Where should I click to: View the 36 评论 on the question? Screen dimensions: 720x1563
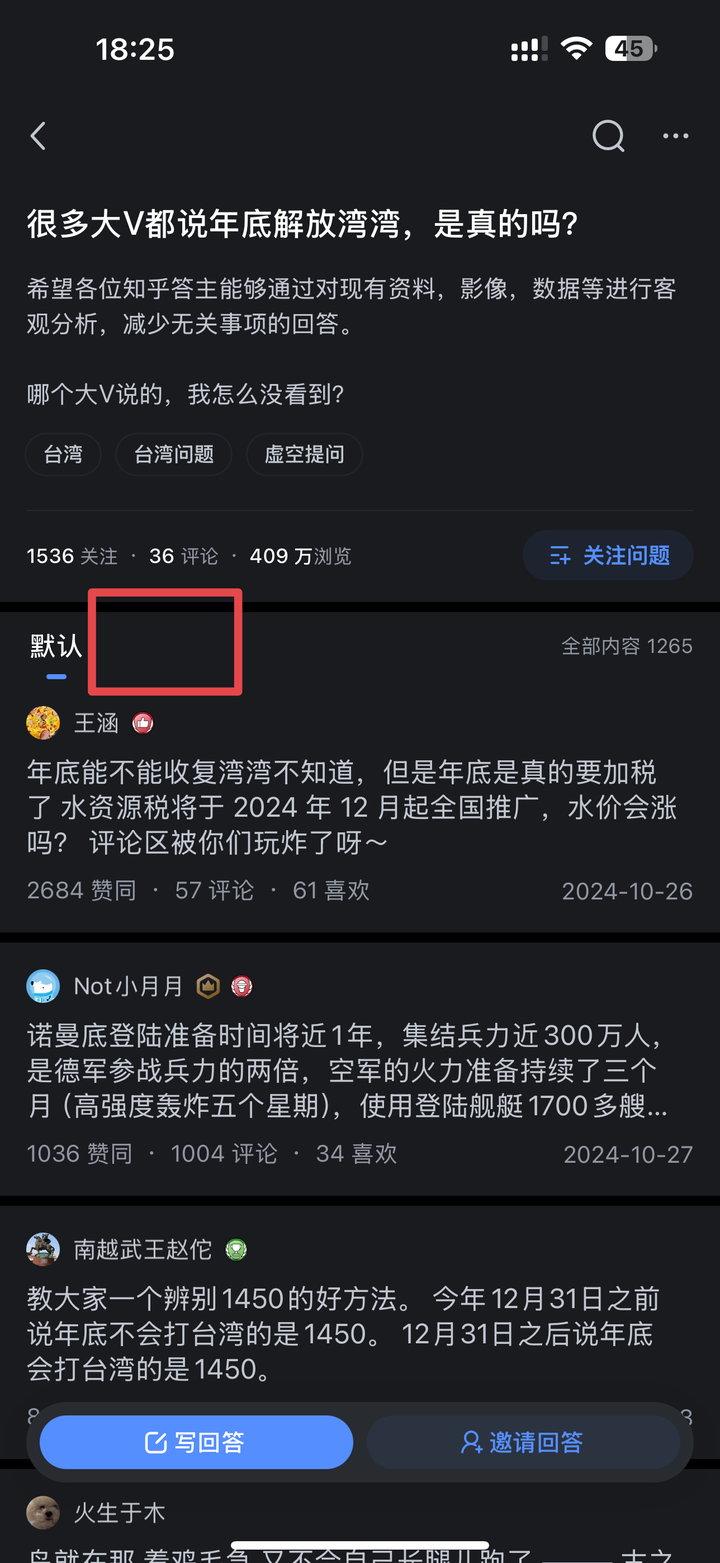(184, 556)
